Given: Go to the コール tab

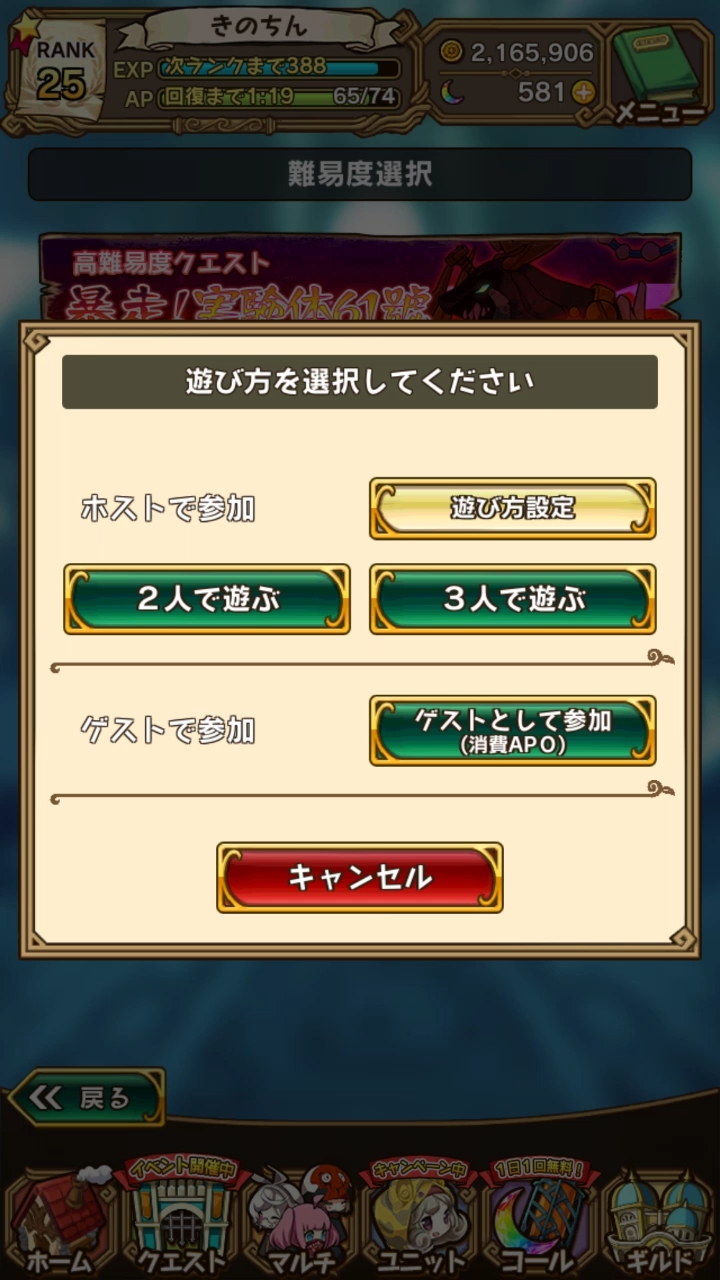Looking at the screenshot, I should pyautogui.click(x=540, y=1225).
